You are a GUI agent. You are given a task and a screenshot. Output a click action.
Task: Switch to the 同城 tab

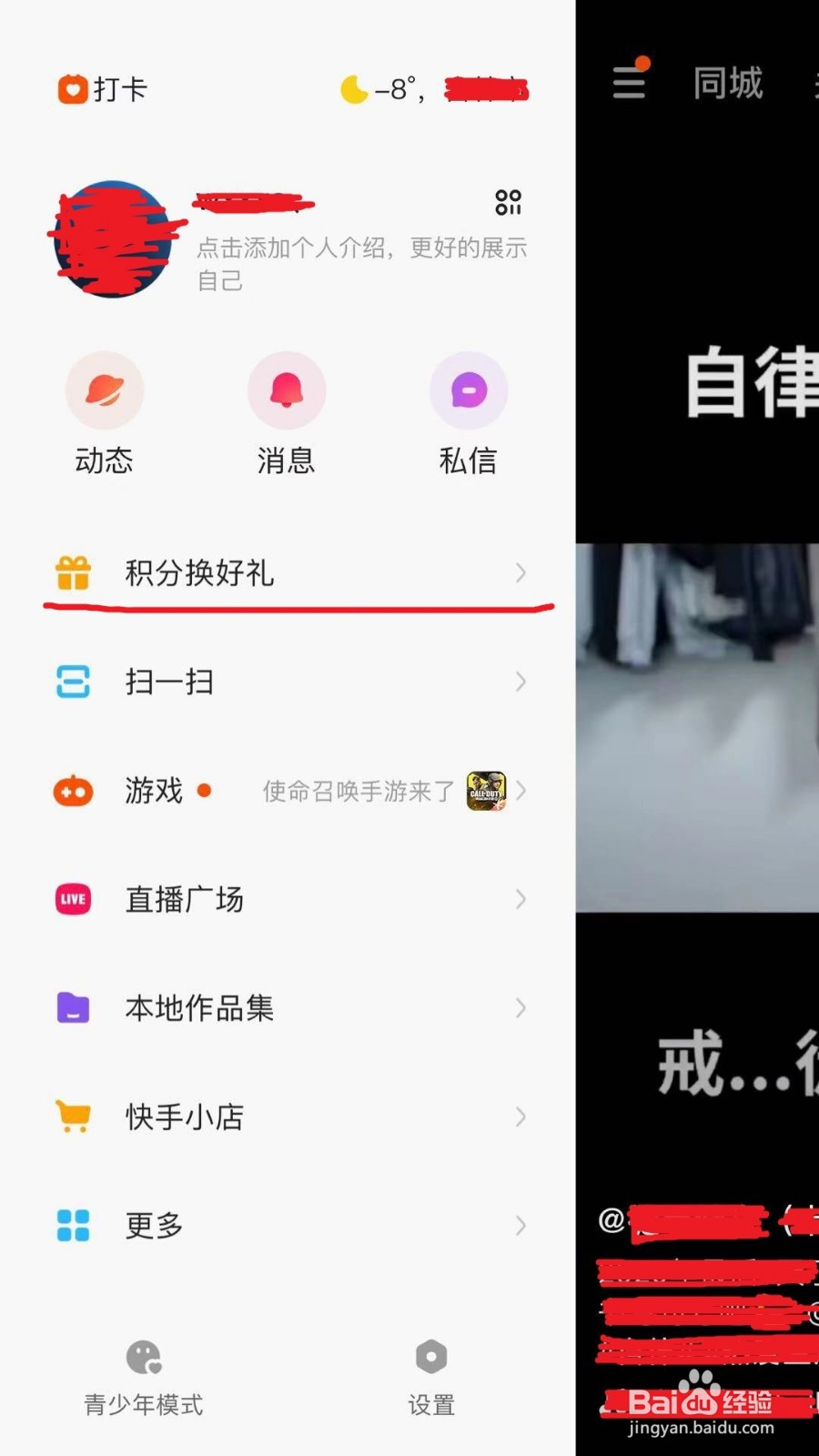(728, 84)
